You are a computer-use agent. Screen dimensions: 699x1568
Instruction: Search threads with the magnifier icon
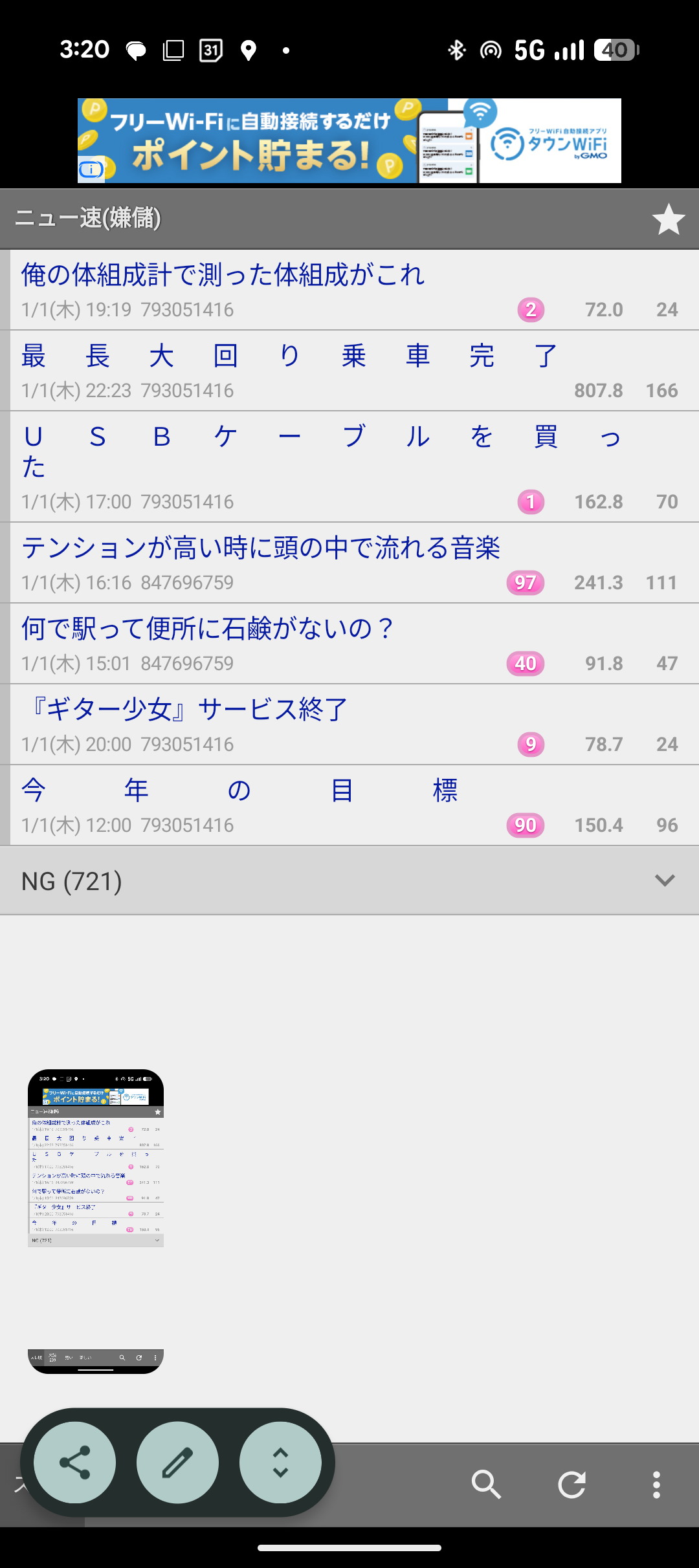pos(486,1485)
